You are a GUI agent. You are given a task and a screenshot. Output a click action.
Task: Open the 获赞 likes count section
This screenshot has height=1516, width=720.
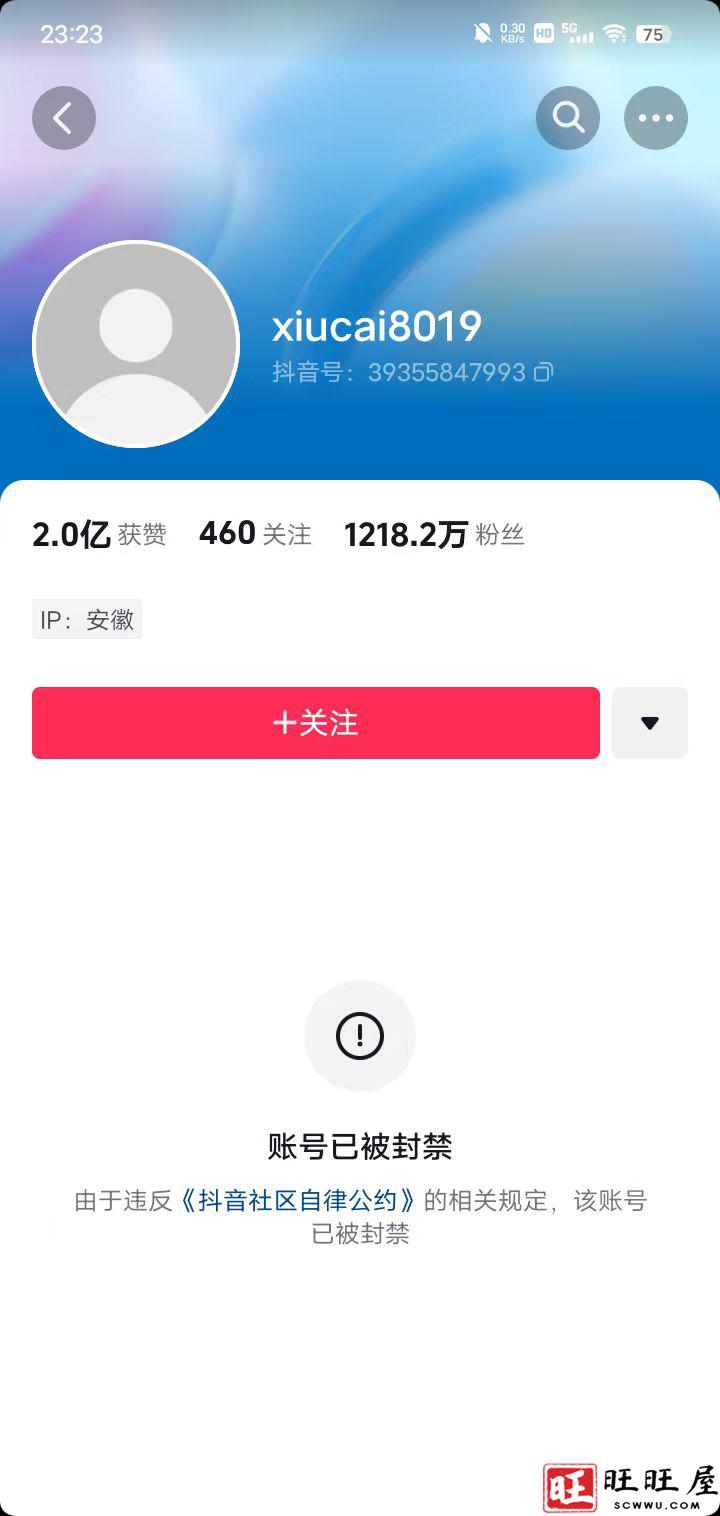point(98,533)
